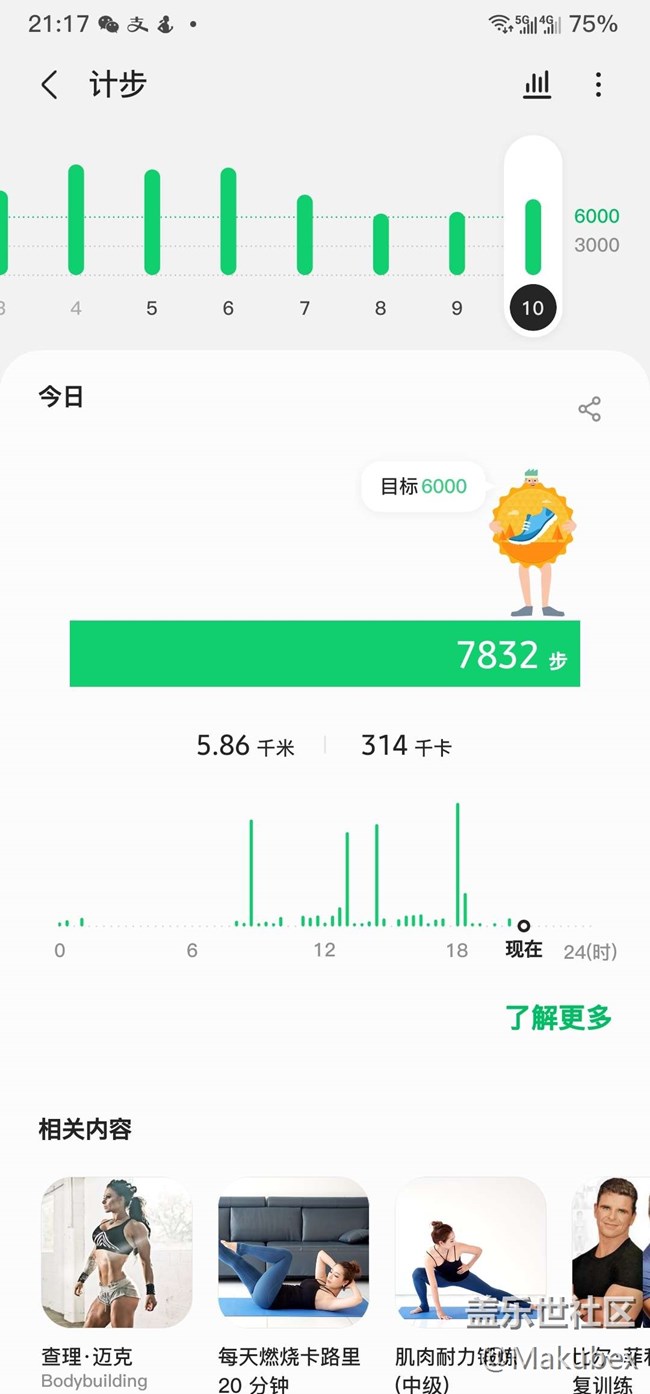Image resolution: width=650 pixels, height=1394 pixels.
Task: Tap the 了解更多 link
Action: coord(558,1018)
